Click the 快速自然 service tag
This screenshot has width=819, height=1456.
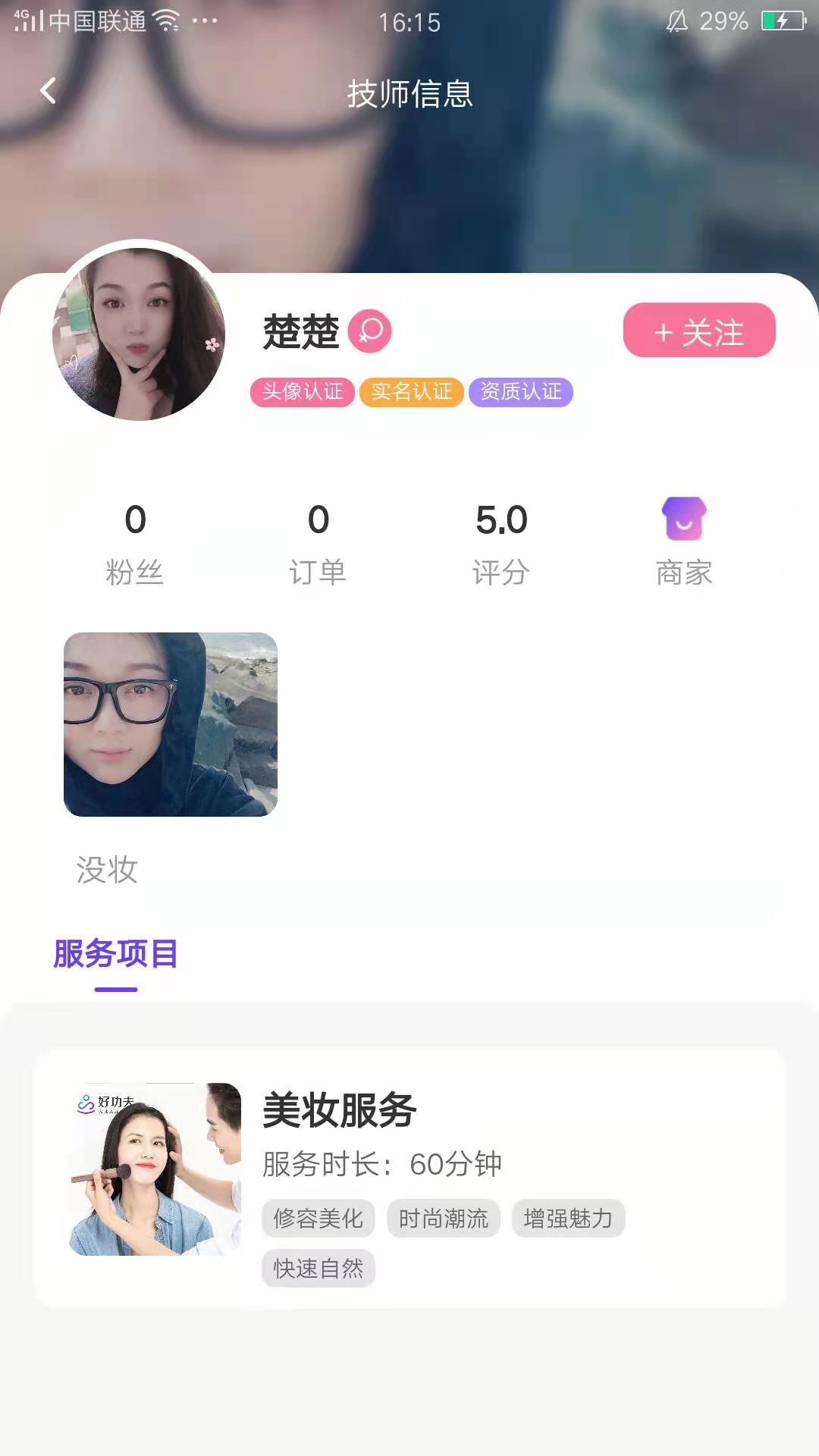click(317, 1268)
